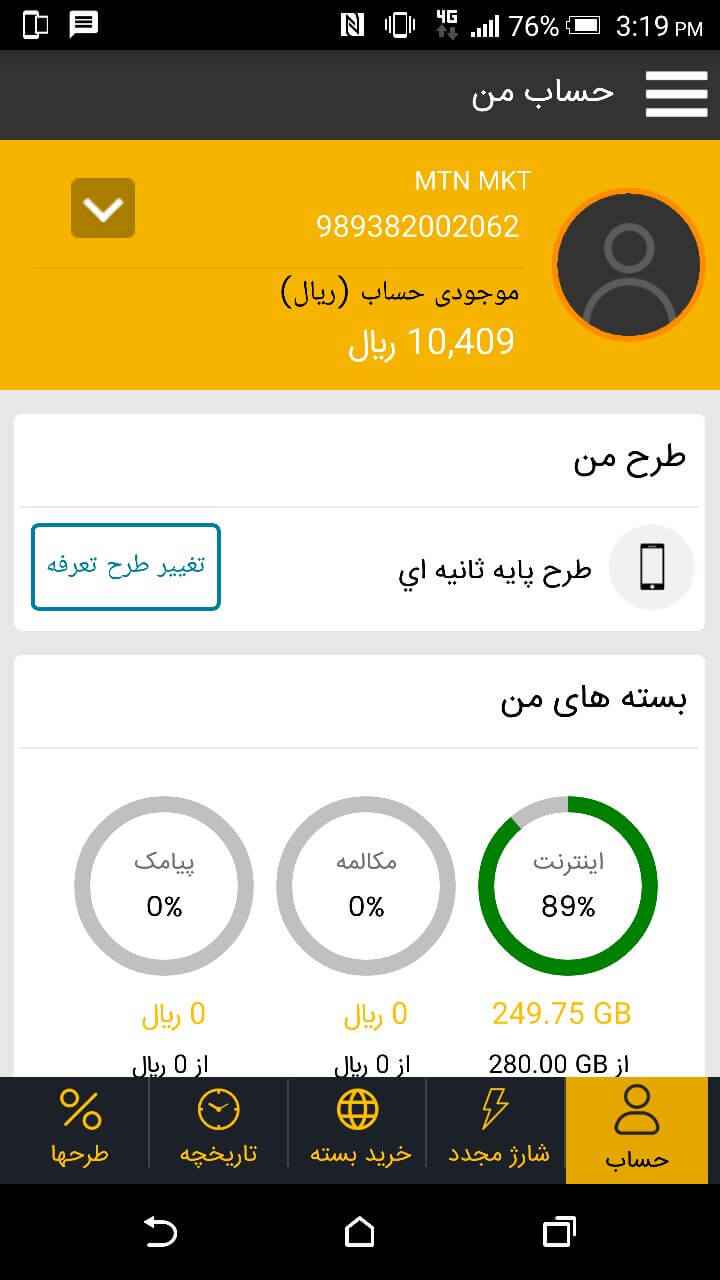Switch to the شارژ مجدد tab
The width and height of the screenshot is (720, 1280).
[x=496, y=1131]
